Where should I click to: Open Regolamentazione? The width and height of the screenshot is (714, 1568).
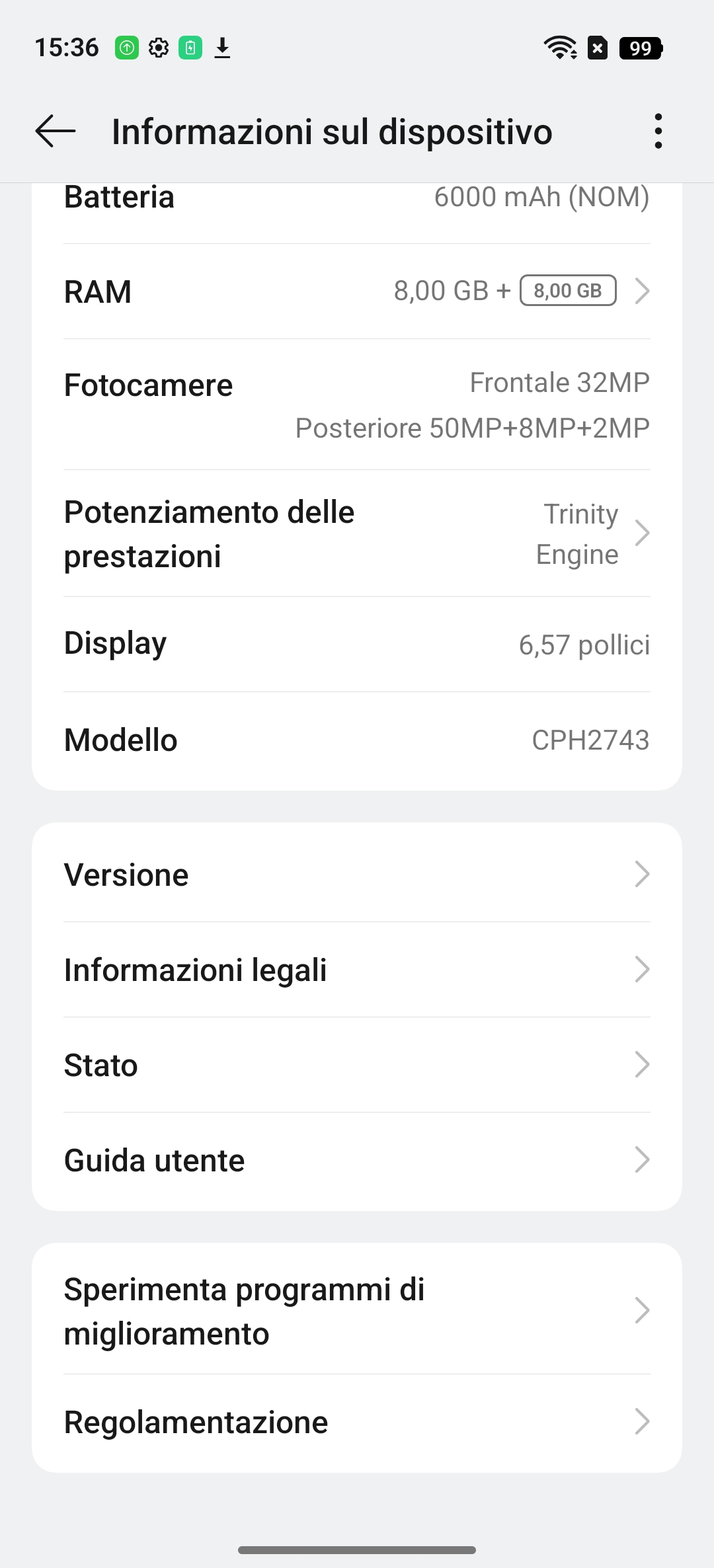pos(357,1422)
